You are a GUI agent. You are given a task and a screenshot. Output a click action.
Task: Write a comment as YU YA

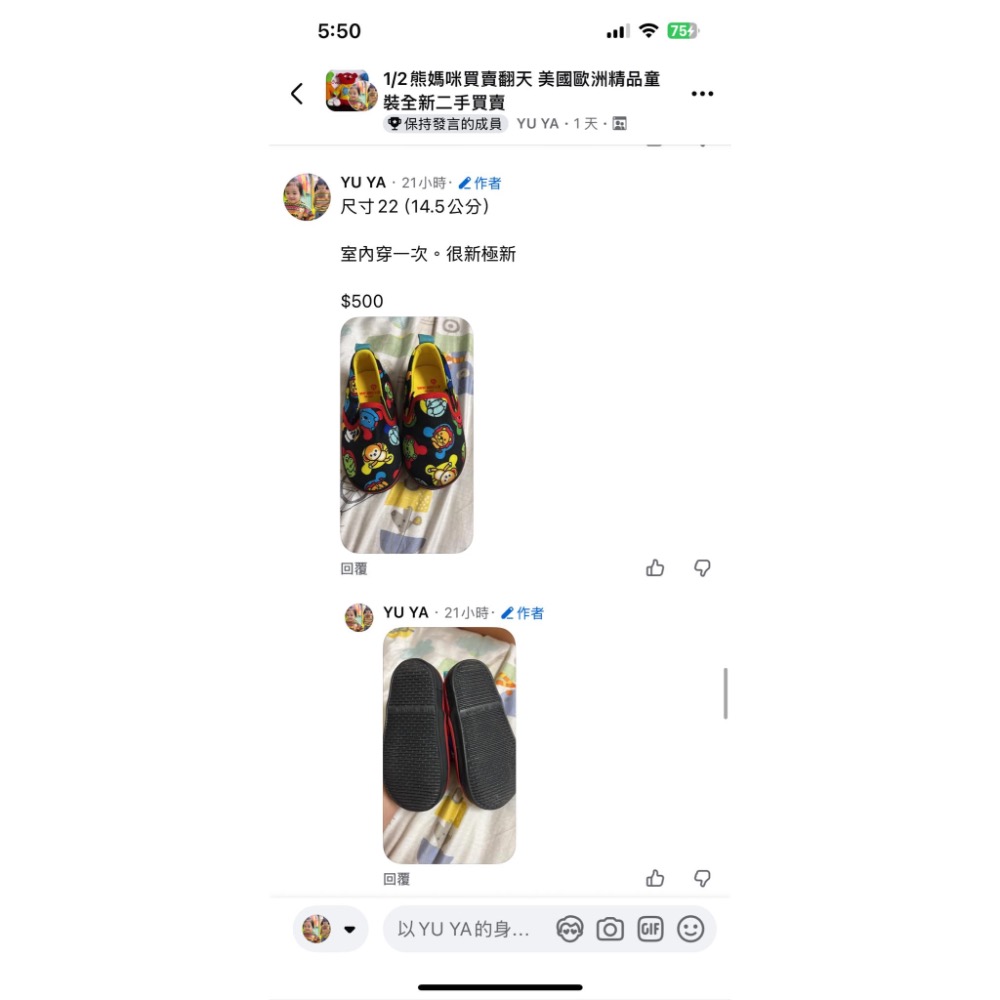[x=463, y=929]
